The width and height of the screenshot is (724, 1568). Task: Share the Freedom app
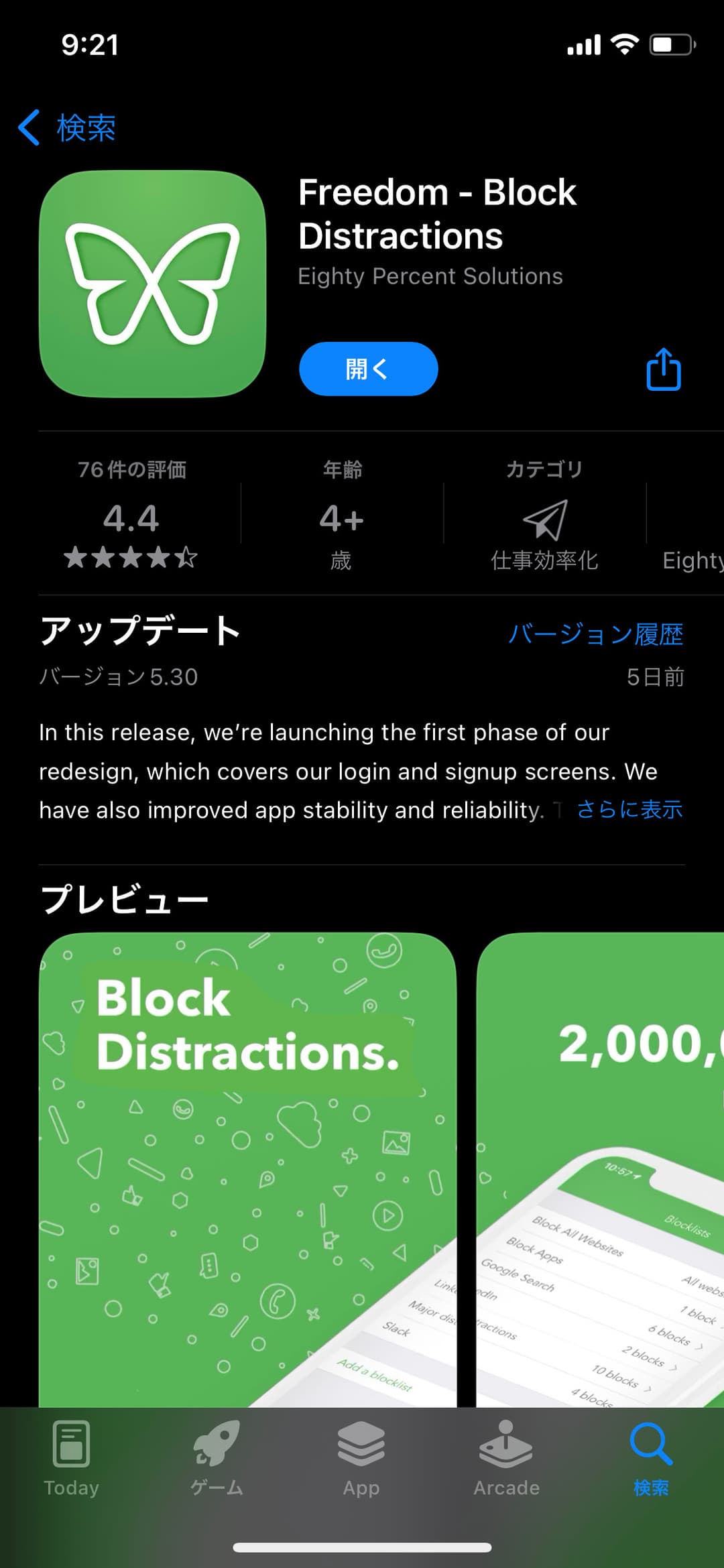[663, 369]
